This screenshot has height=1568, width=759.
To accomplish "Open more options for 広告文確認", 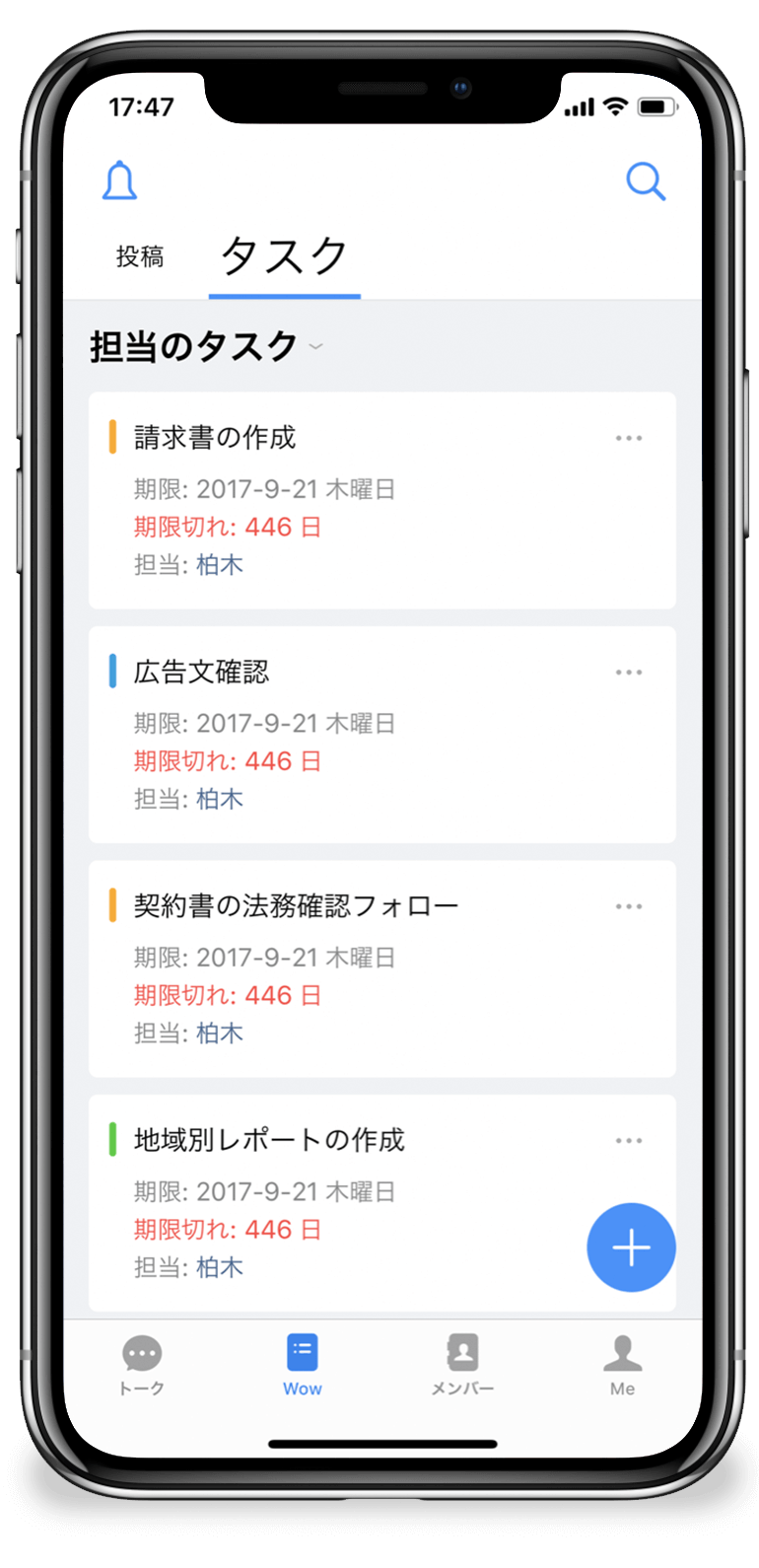I will tap(629, 673).
